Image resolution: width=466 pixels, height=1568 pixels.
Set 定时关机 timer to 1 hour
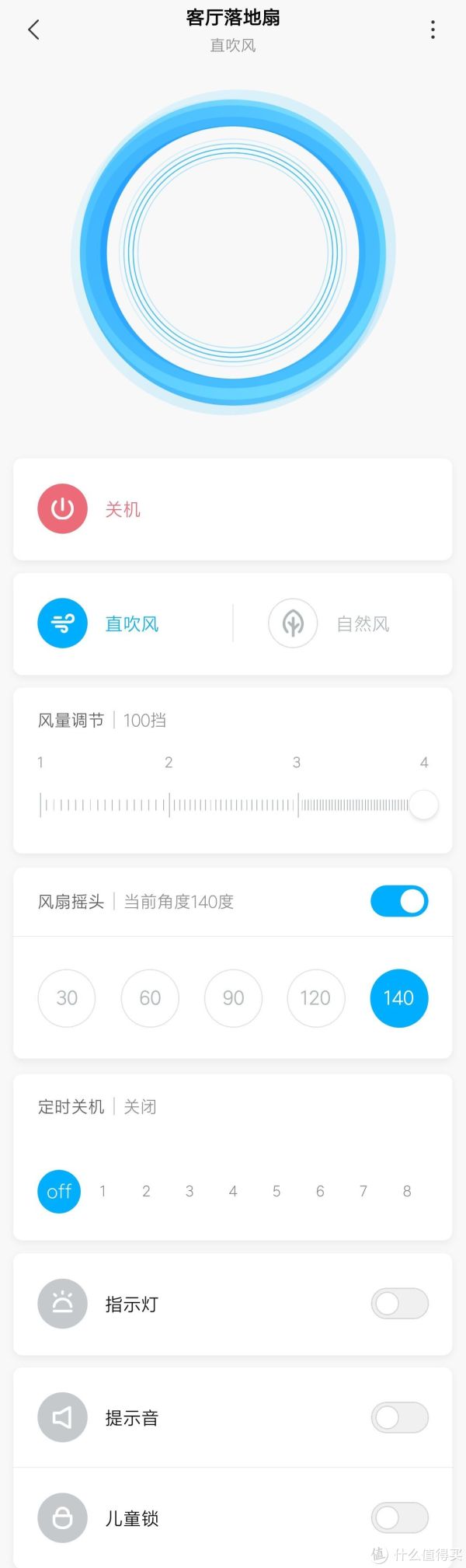[x=103, y=1191]
